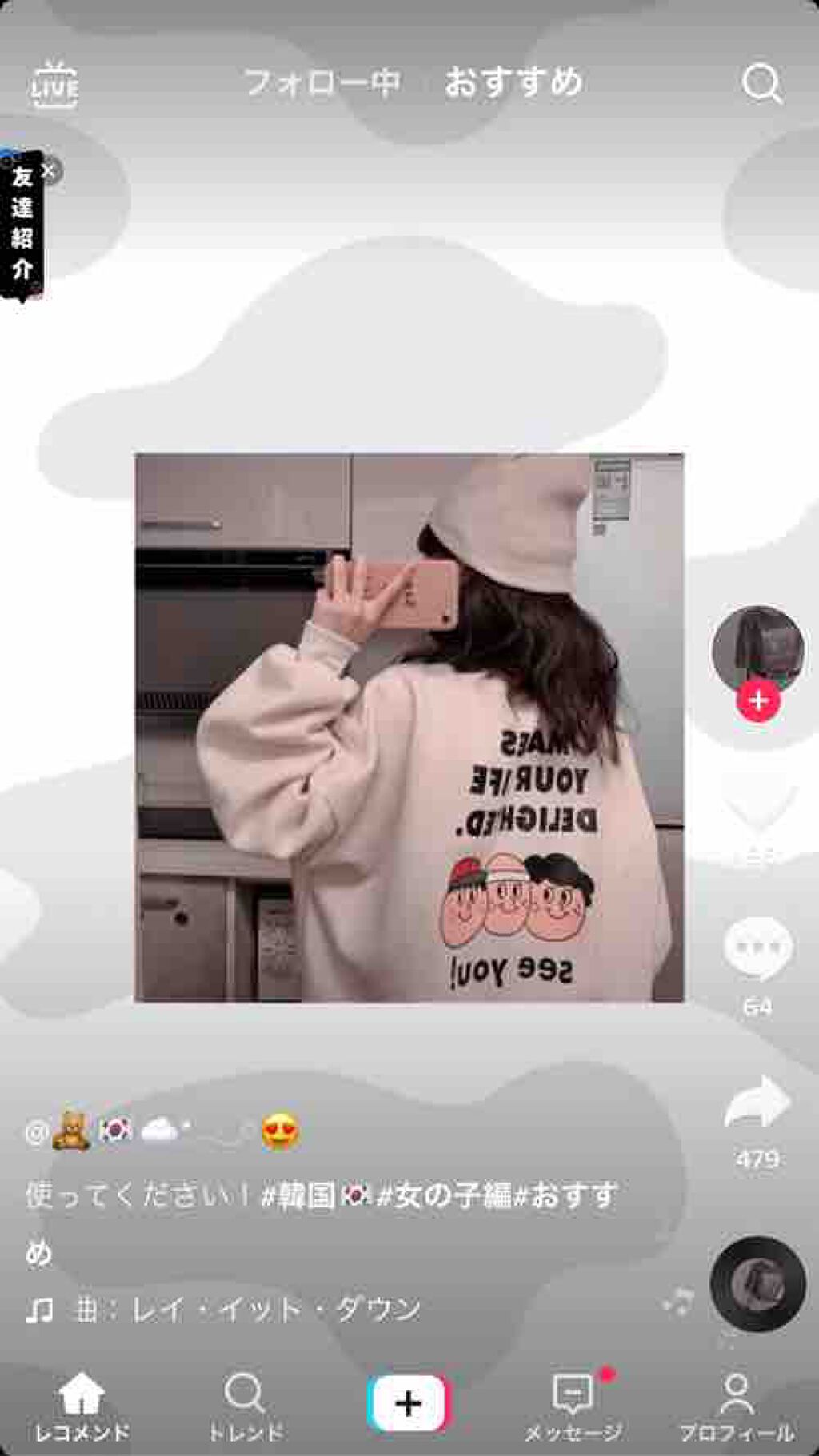Tap the #女の子編 hashtag

point(443,1196)
